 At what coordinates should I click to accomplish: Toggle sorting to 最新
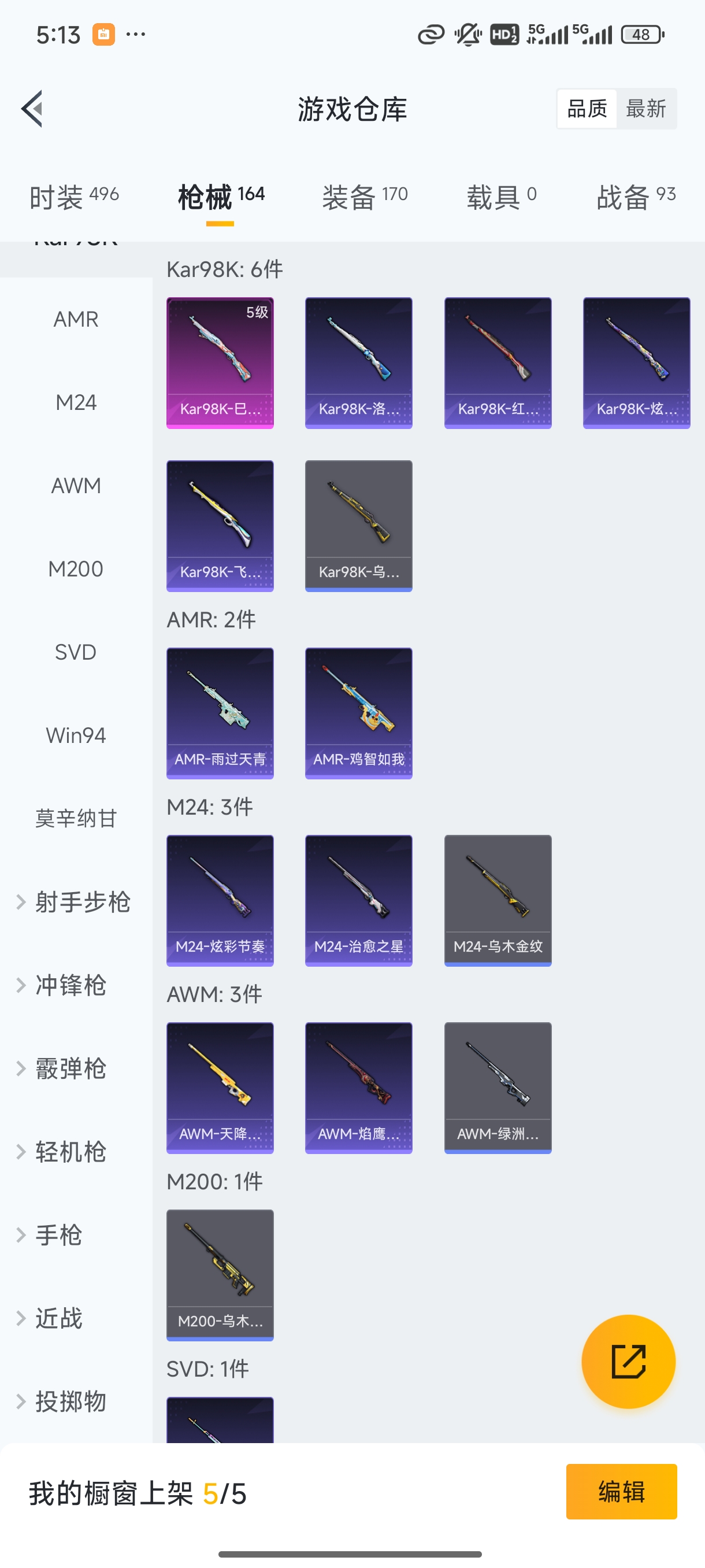647,108
